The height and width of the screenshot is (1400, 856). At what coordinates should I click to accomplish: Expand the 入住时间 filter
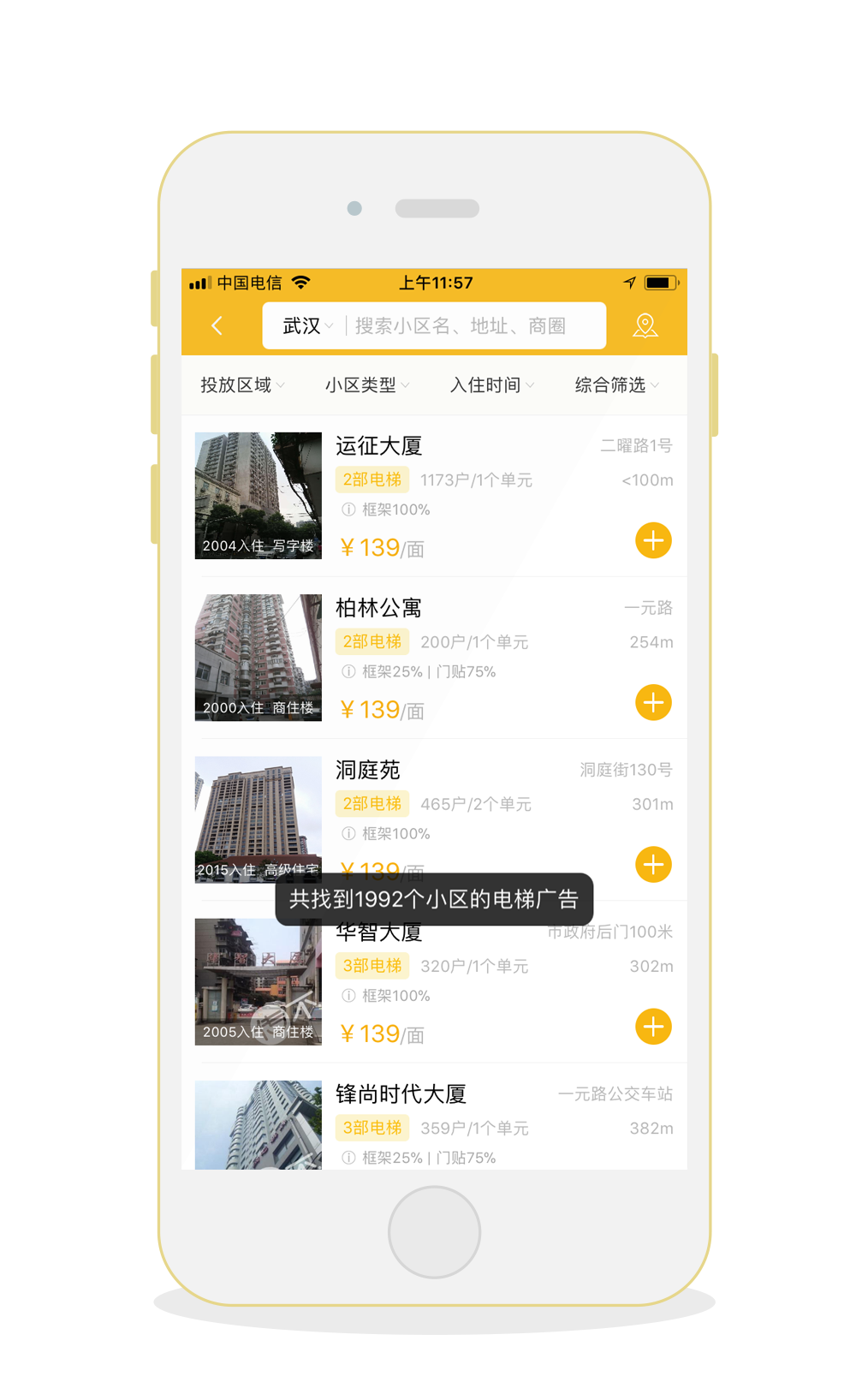tap(491, 385)
